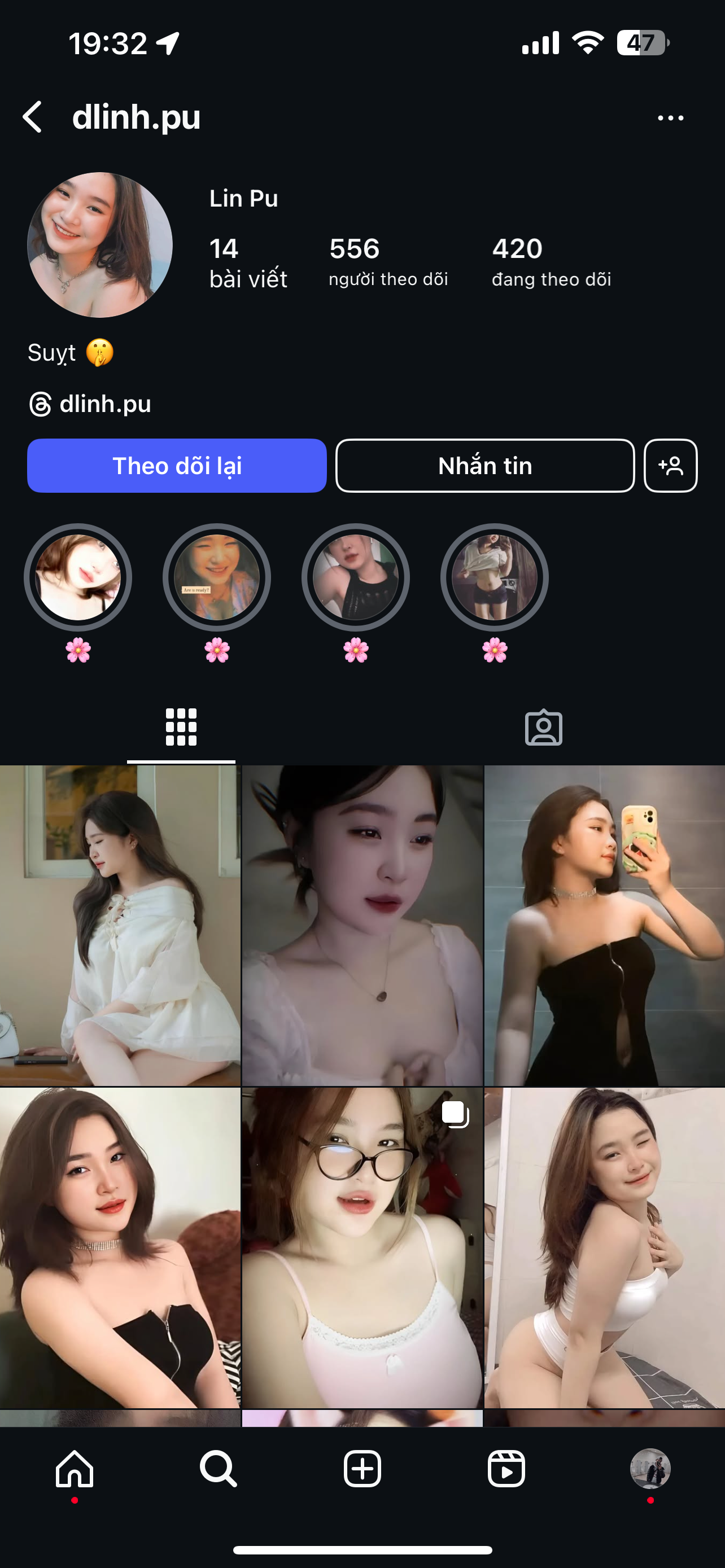The image size is (725, 1568).
Task: Open the dlinh.pu Threads link
Action: tap(91, 404)
